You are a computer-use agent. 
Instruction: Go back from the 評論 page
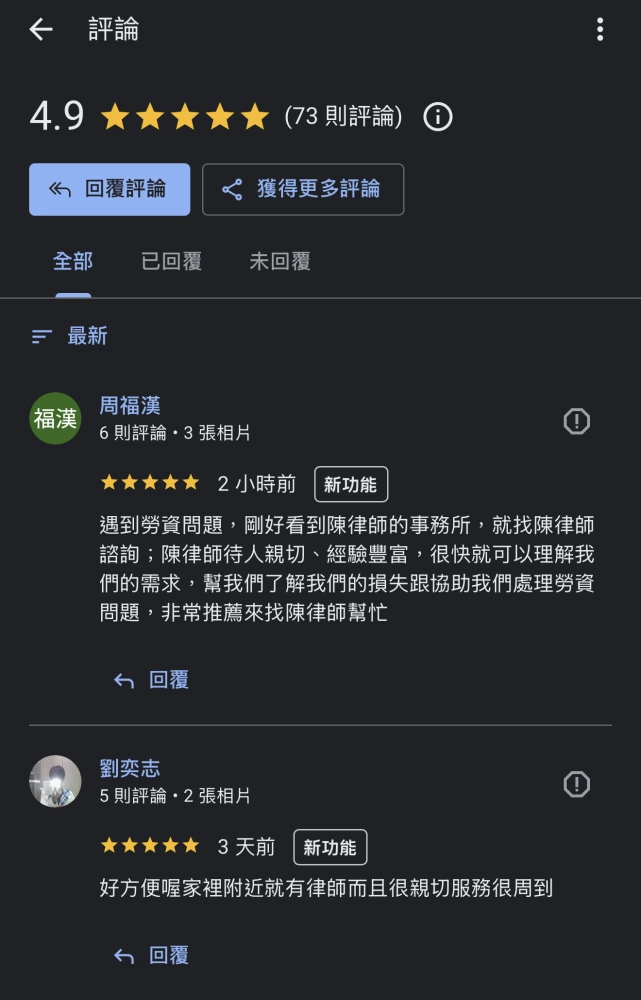click(41, 30)
